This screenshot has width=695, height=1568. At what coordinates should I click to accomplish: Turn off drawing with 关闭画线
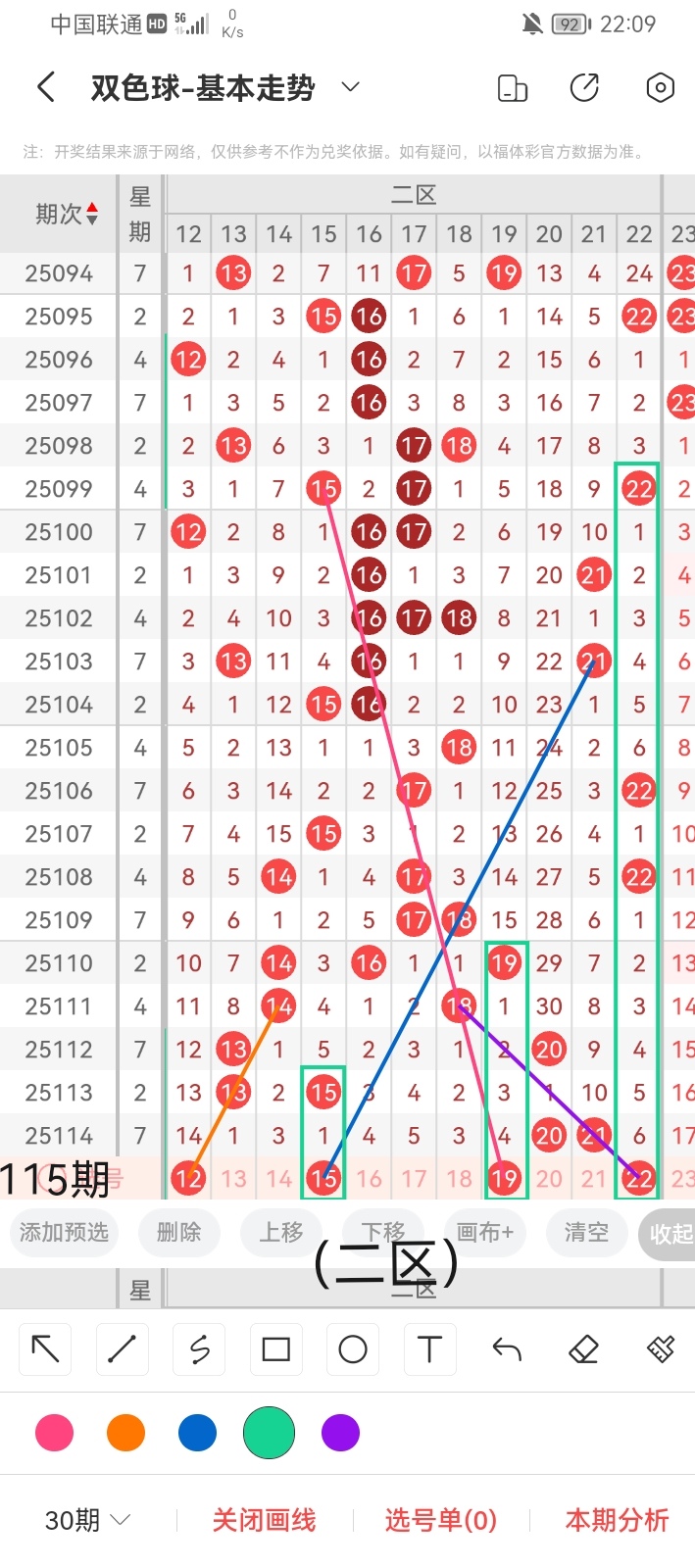pos(264,1520)
